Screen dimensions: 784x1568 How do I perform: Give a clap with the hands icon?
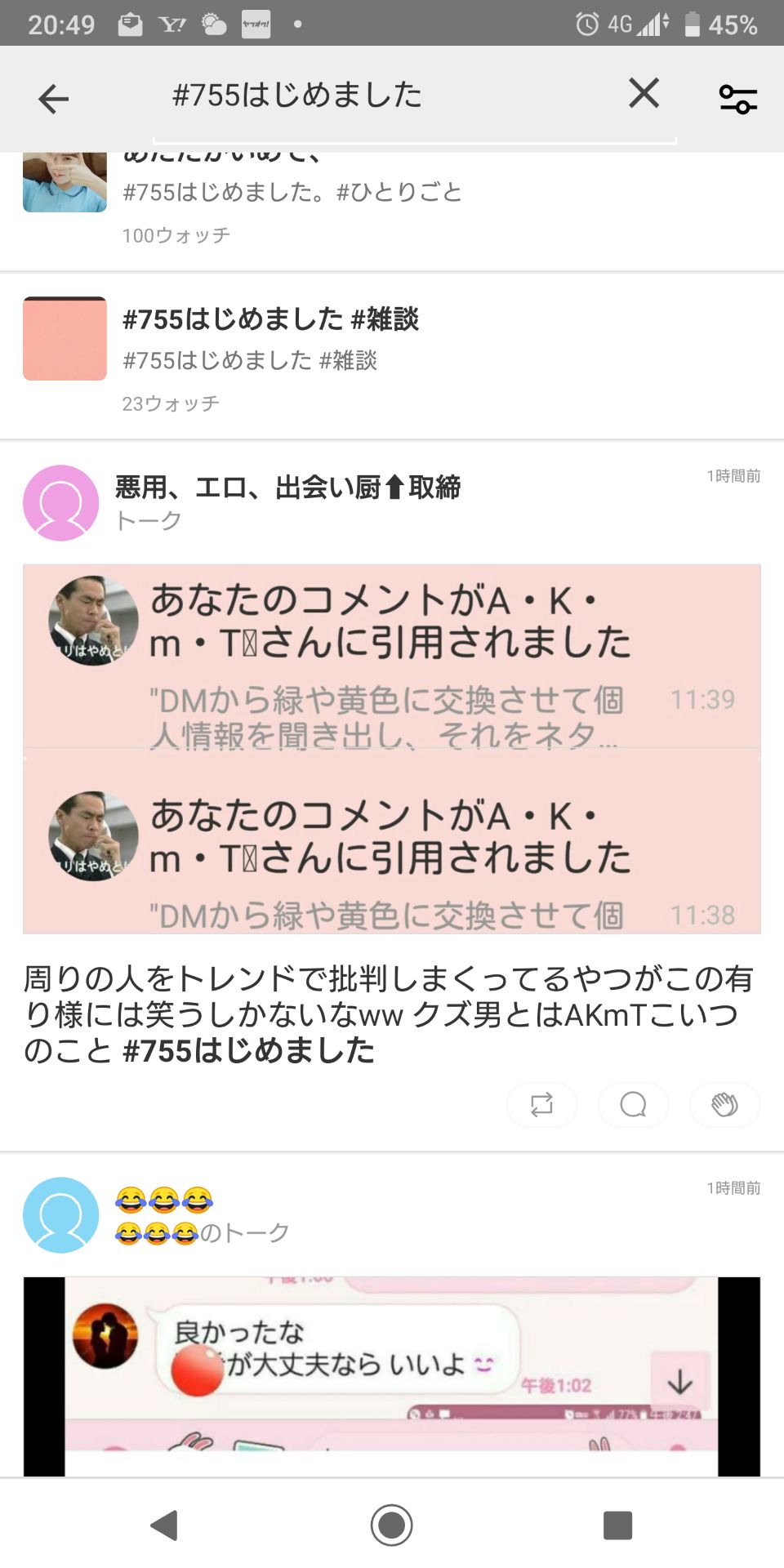pyautogui.click(x=724, y=1104)
